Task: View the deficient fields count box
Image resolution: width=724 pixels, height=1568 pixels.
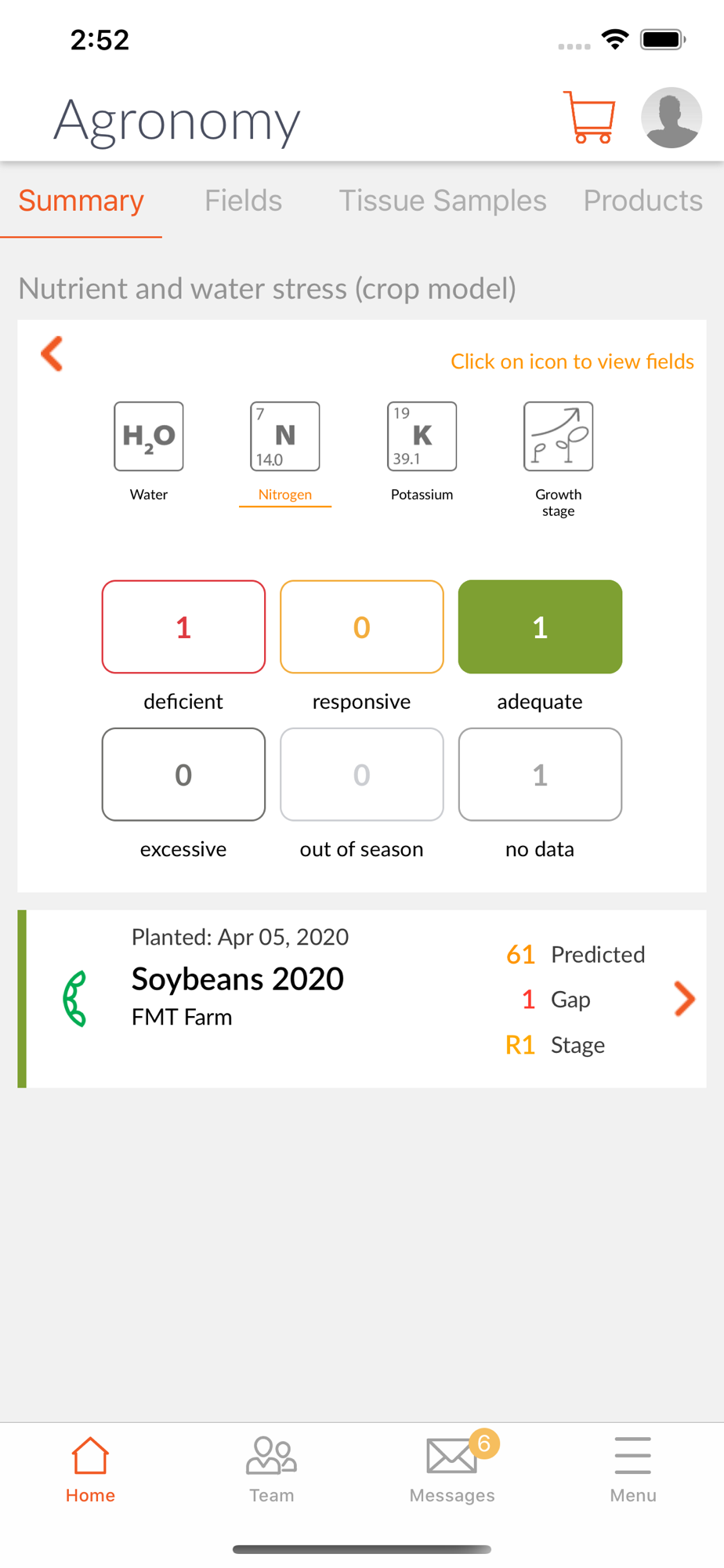Action: click(183, 626)
